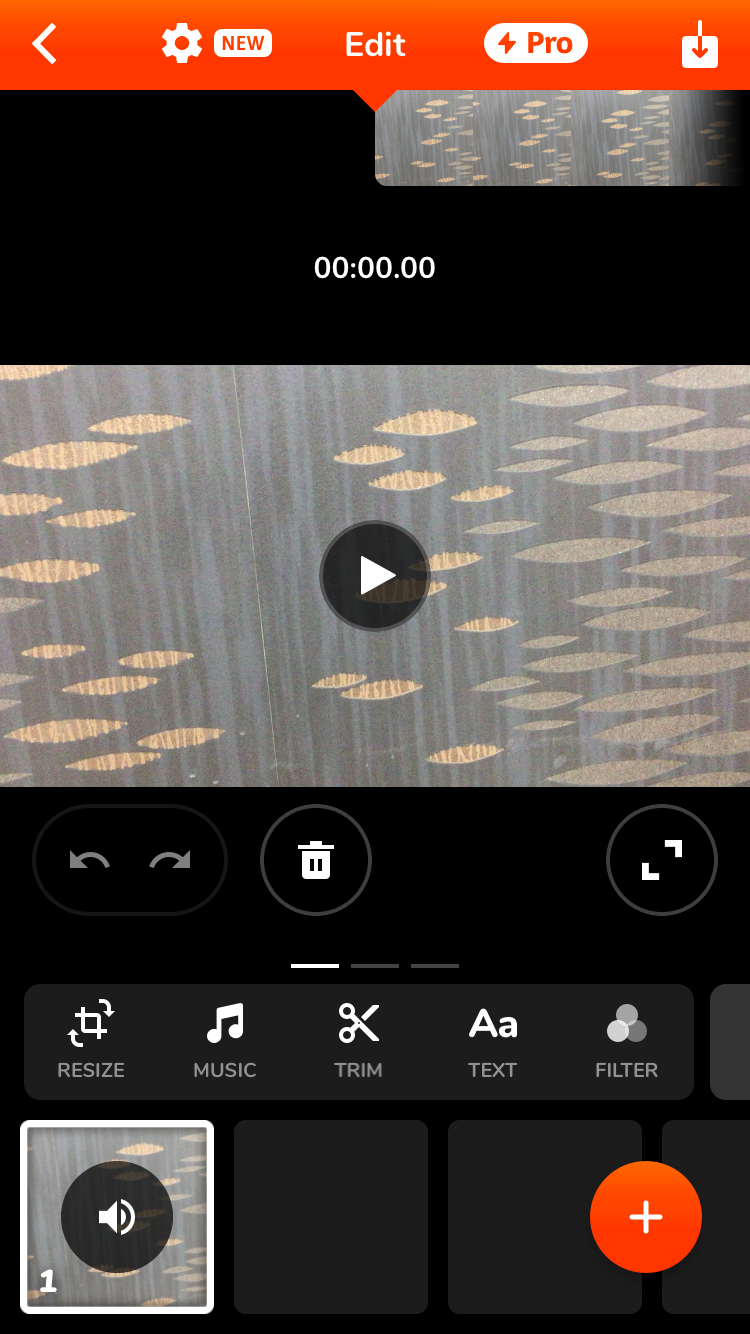Add a new clip with the plus button
This screenshot has height=1334, width=750.
coord(646,1217)
